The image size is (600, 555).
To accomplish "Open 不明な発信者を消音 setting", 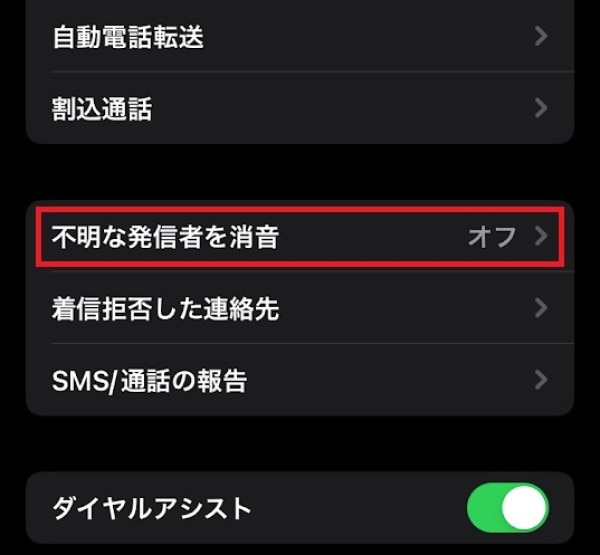I will pyautogui.click(x=300, y=237).
